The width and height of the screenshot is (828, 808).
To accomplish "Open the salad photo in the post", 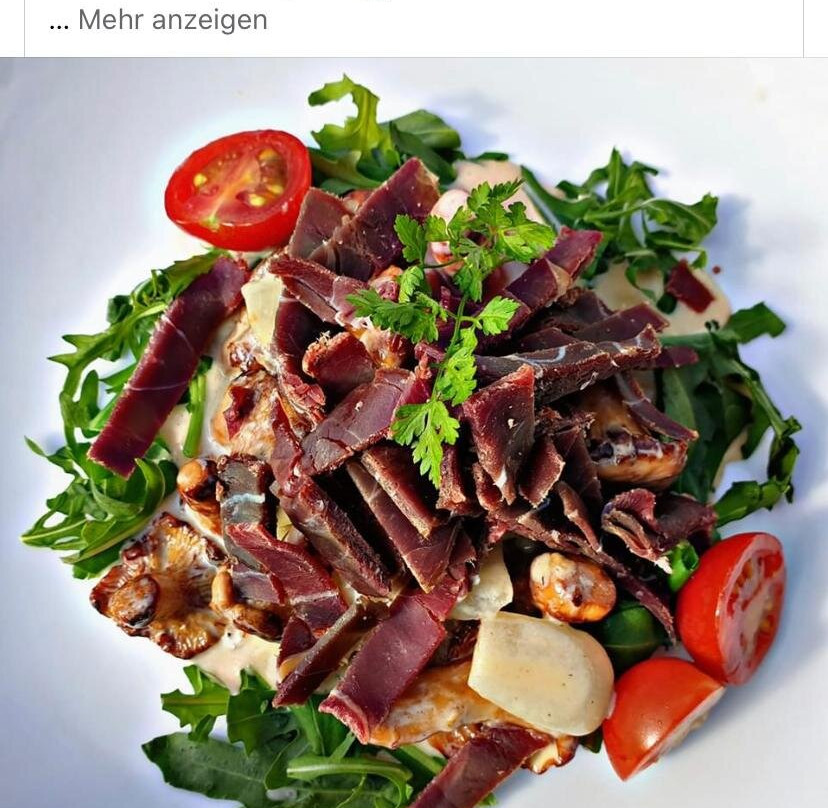I will click(414, 432).
